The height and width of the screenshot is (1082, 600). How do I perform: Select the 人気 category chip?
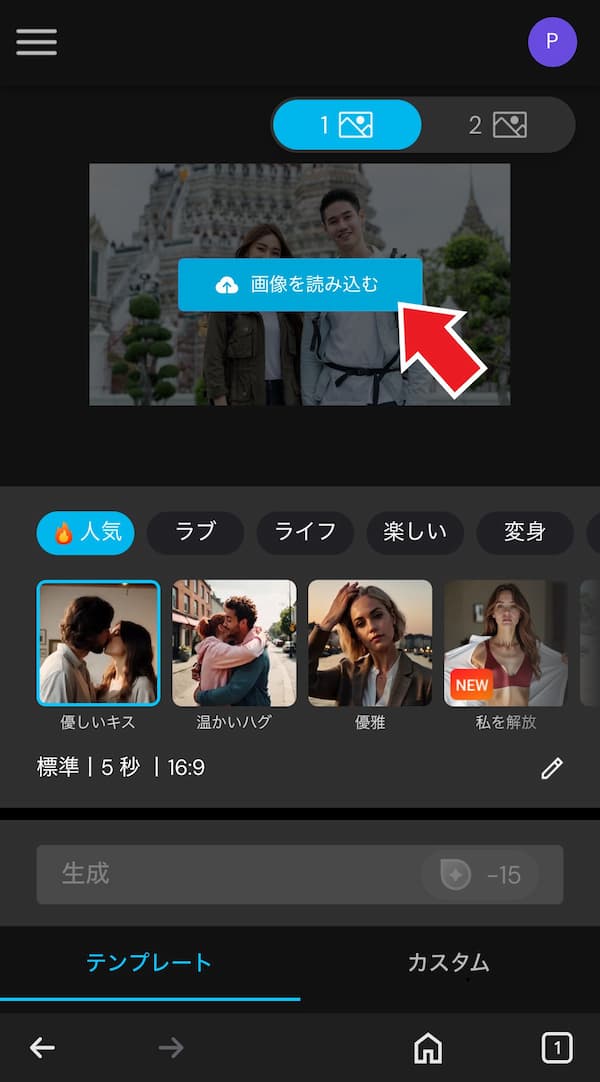[86, 533]
